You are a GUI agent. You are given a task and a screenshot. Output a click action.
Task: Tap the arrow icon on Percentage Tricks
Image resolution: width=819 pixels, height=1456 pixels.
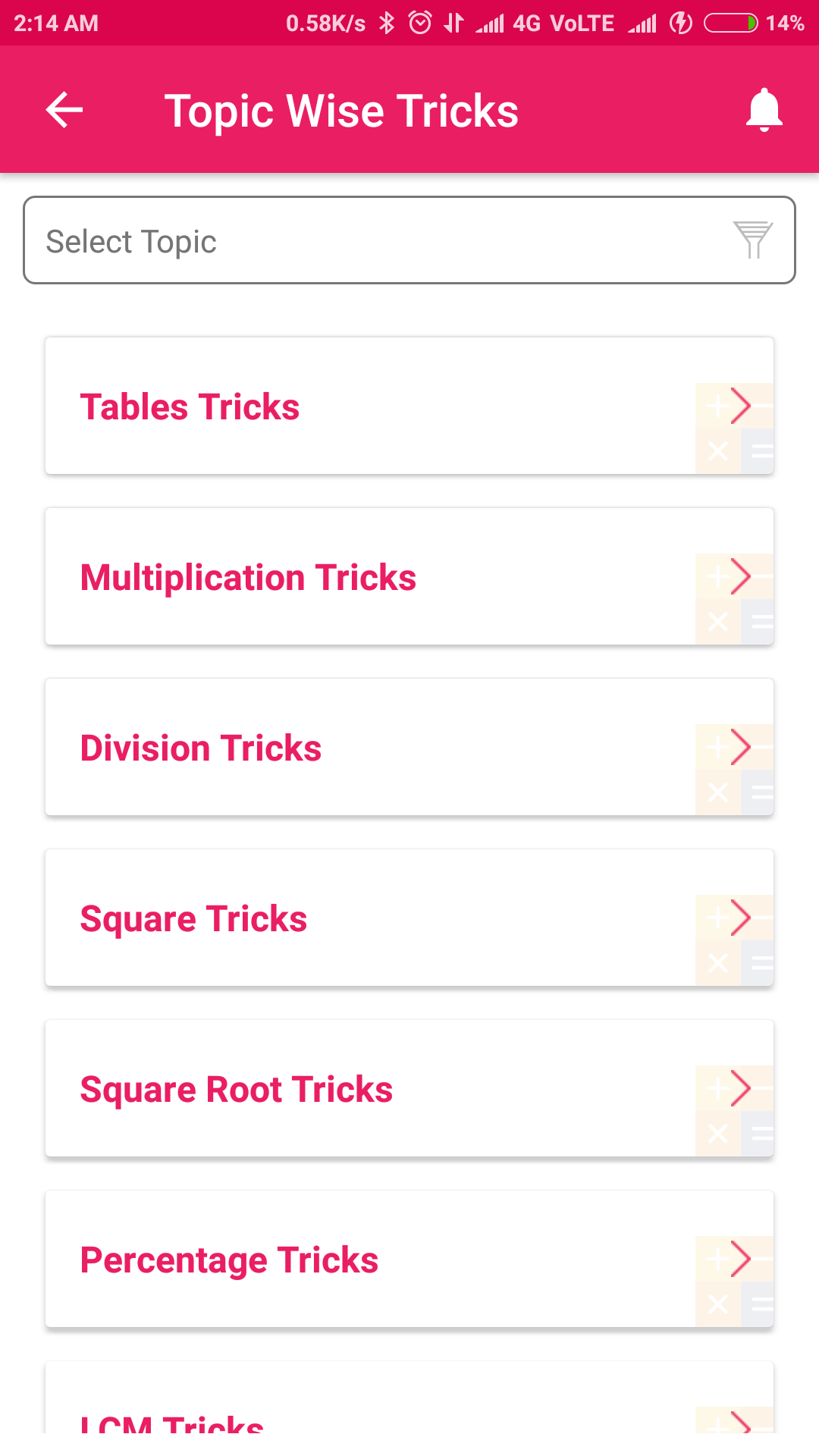(x=739, y=1259)
